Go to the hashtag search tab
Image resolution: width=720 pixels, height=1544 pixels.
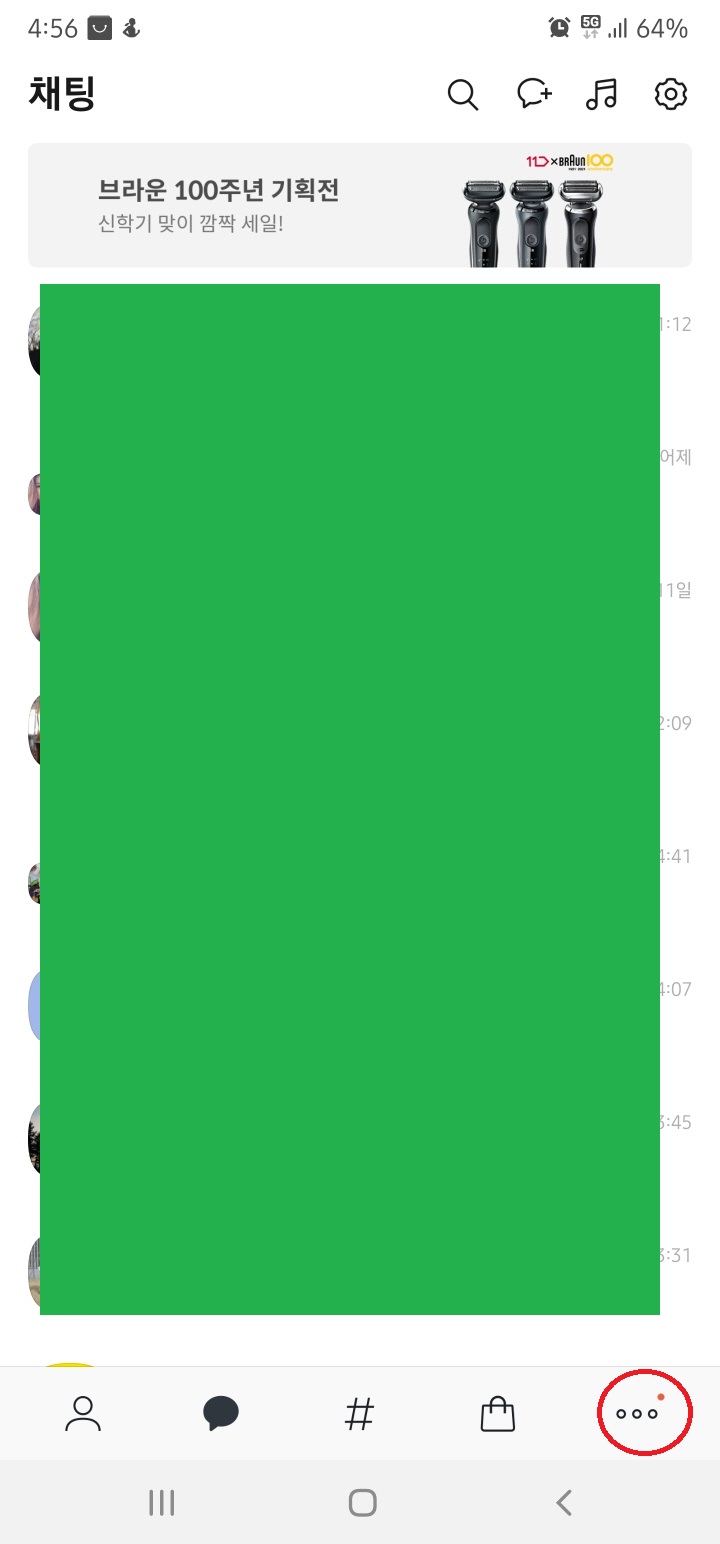tap(359, 1414)
